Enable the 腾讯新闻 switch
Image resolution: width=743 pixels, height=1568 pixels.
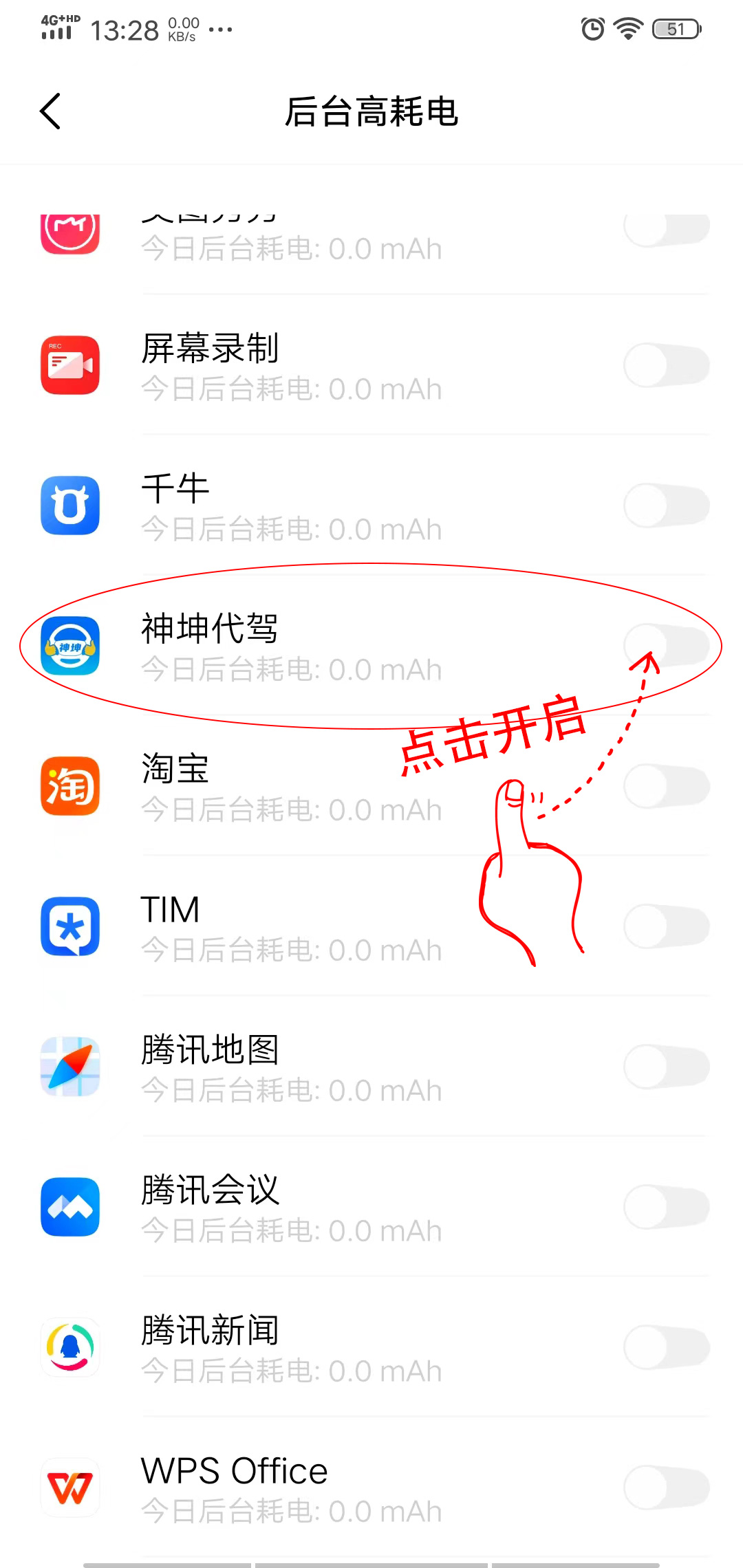coord(666,1348)
